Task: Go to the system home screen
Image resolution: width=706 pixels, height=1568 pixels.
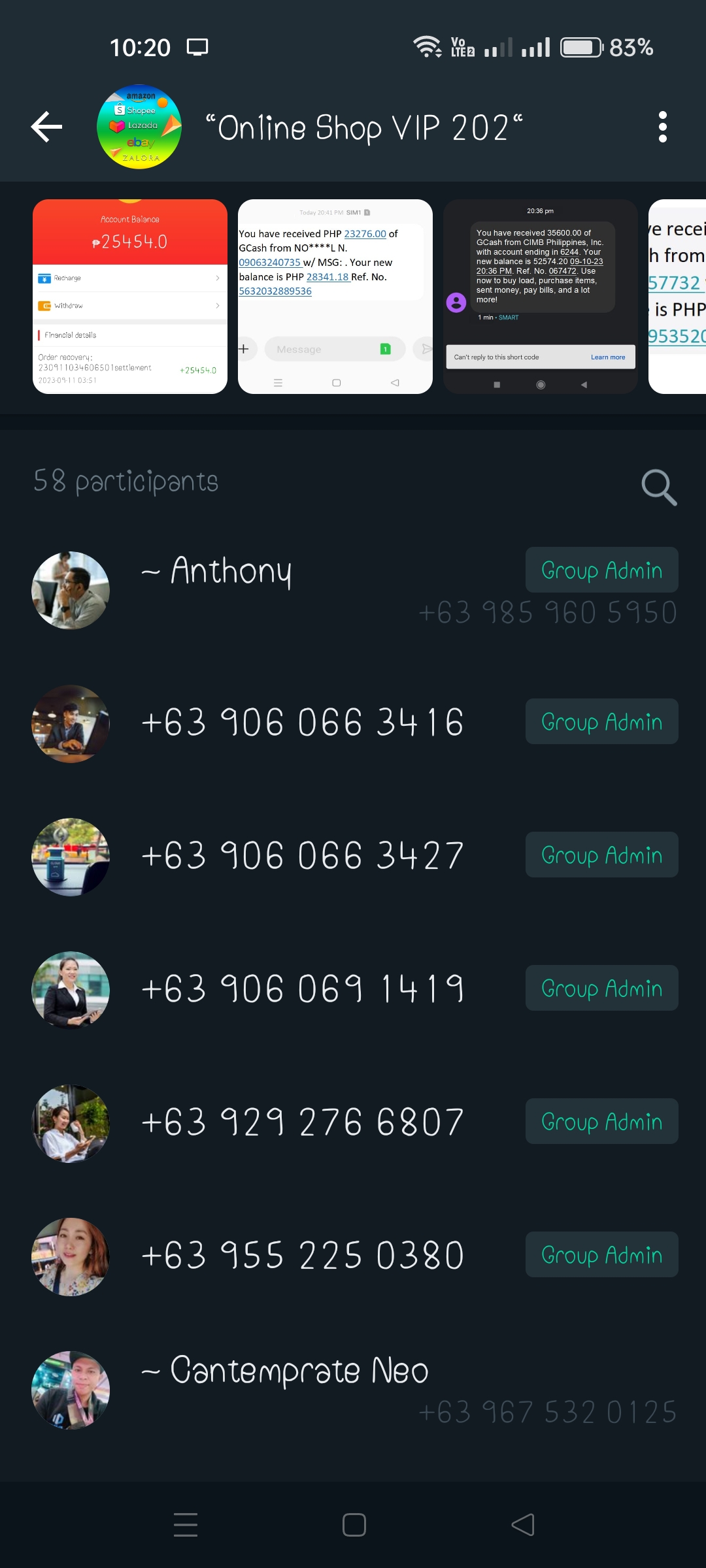Action: (x=354, y=1525)
